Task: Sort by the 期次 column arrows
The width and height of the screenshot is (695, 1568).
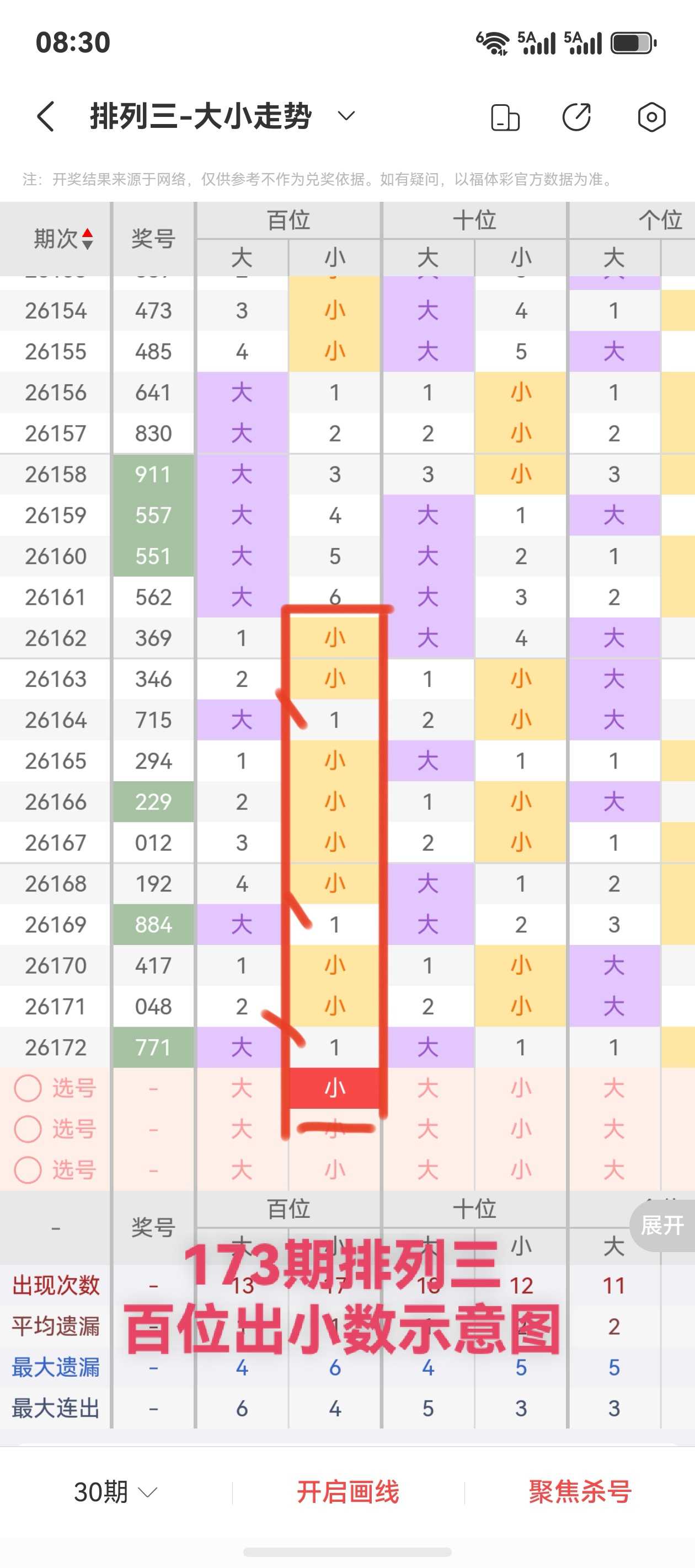Action: coord(88,239)
